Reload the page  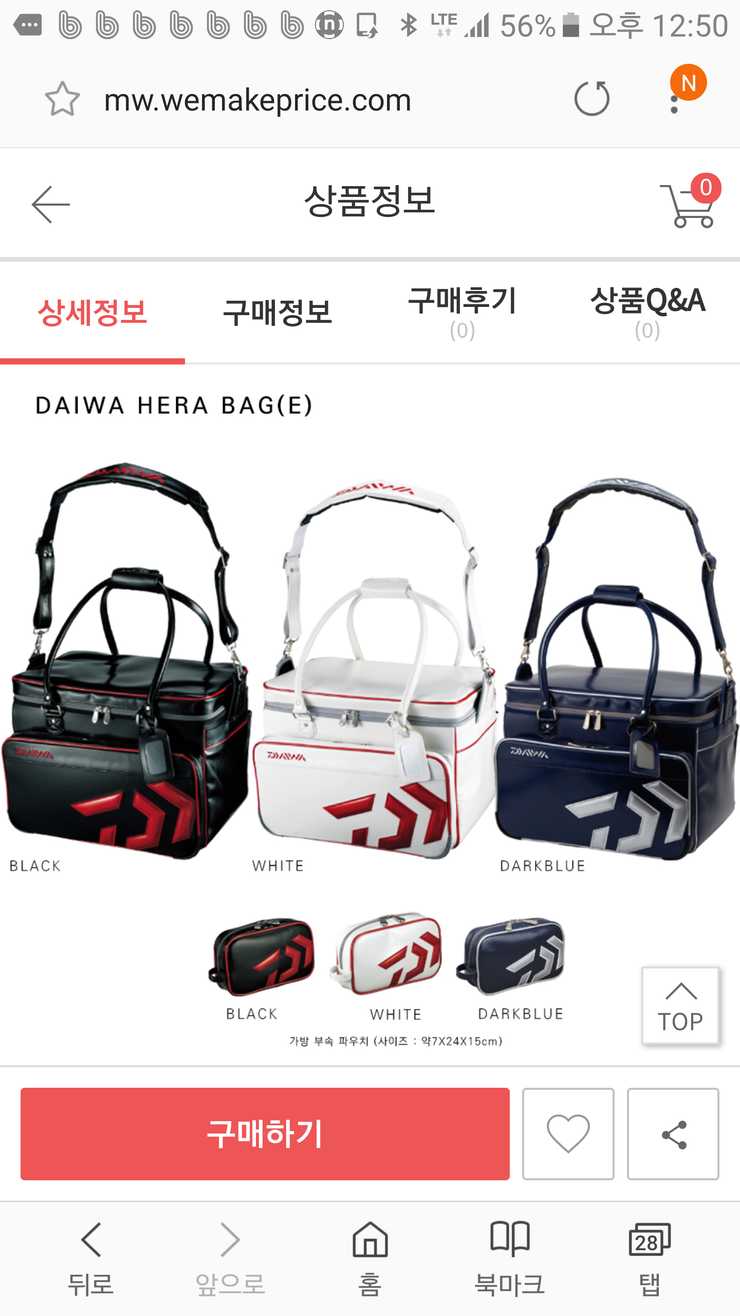click(x=592, y=99)
